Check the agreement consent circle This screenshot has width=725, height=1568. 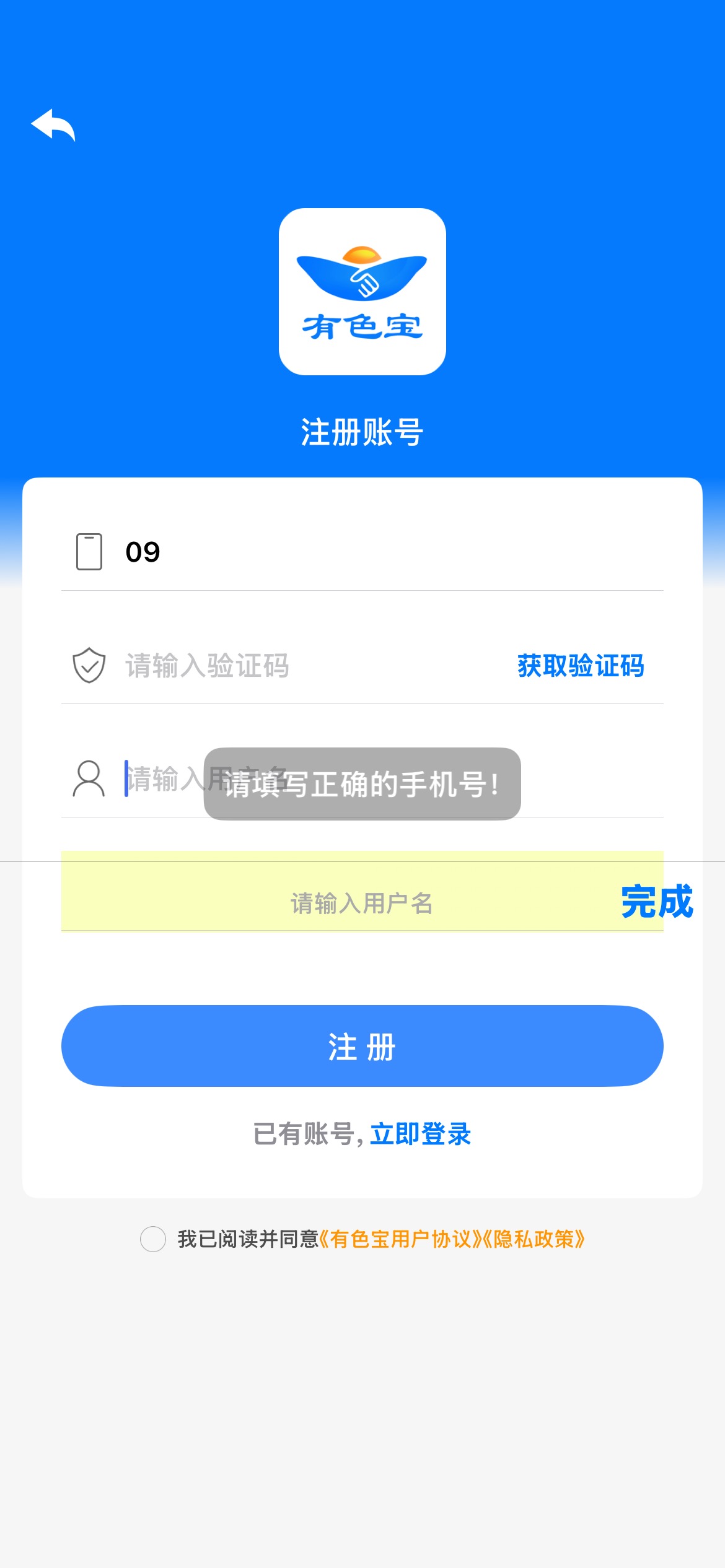pos(153,1239)
